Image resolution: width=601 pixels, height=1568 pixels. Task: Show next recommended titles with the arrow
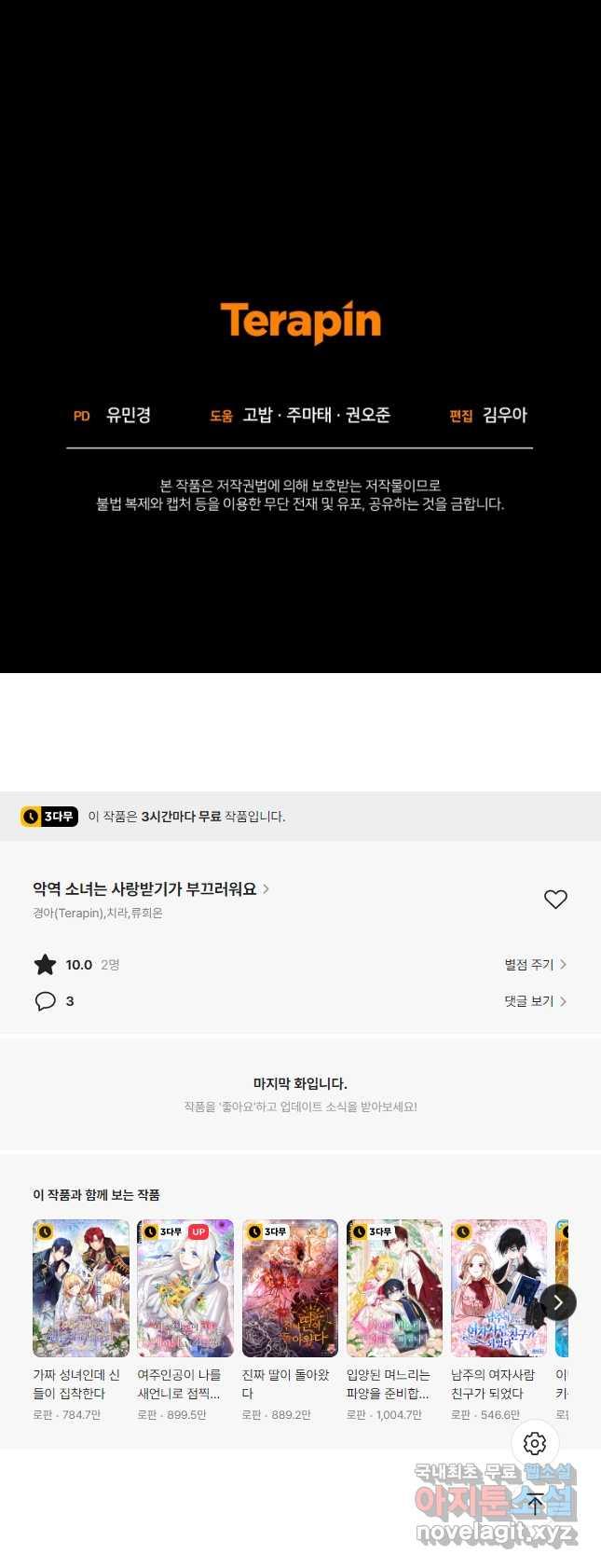click(x=558, y=1302)
